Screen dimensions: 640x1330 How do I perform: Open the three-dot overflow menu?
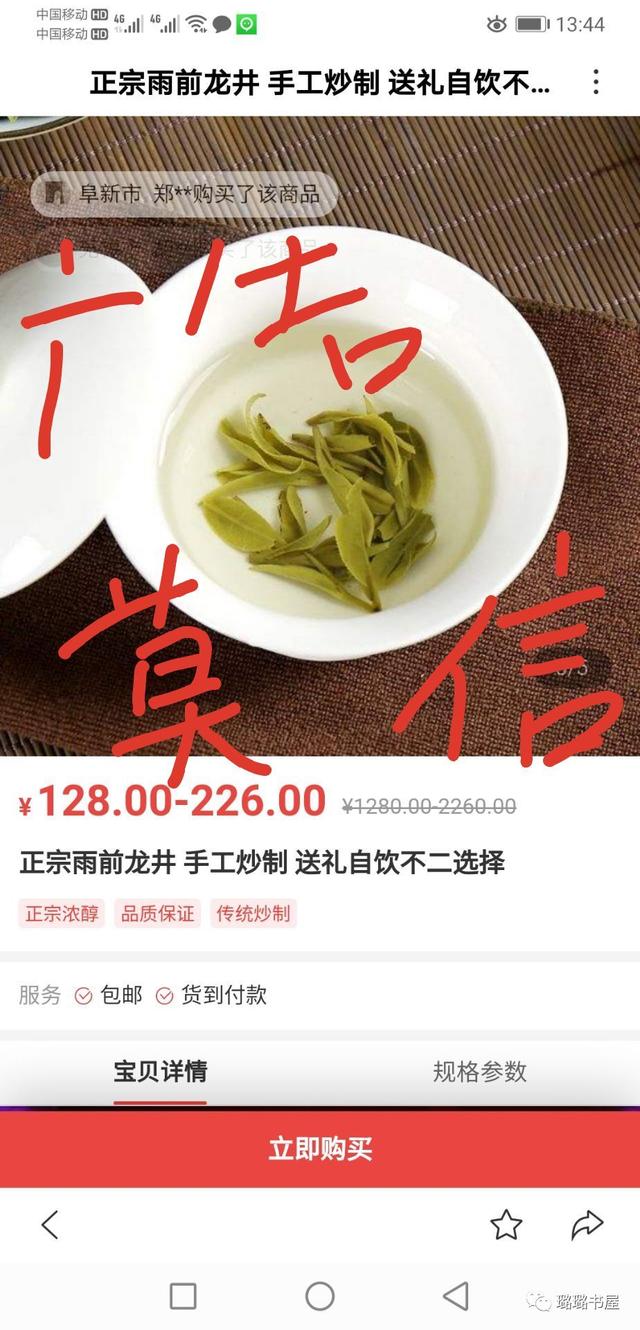pyautogui.click(x=596, y=82)
